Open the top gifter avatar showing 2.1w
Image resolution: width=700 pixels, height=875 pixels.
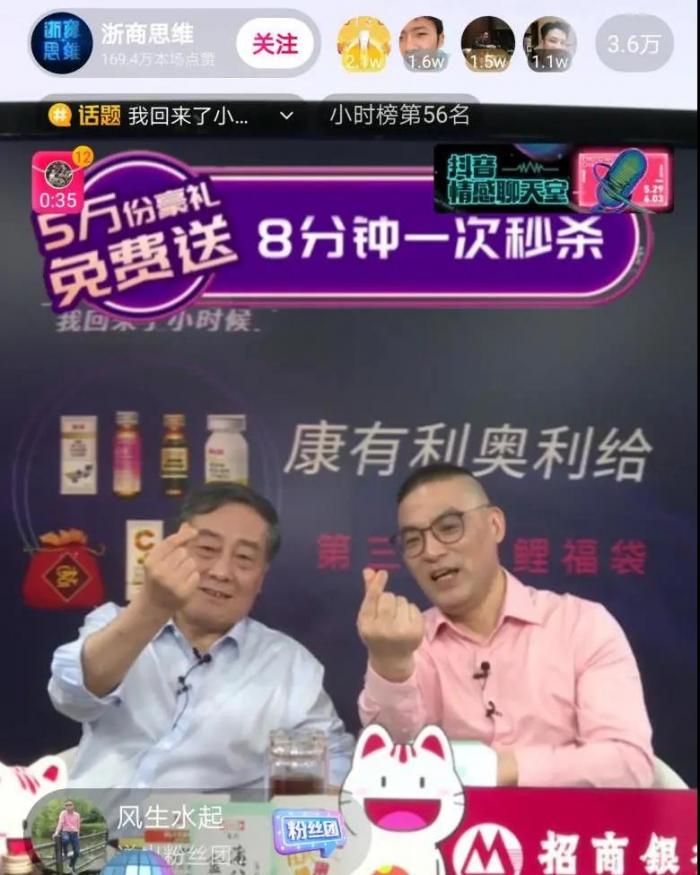[364, 44]
